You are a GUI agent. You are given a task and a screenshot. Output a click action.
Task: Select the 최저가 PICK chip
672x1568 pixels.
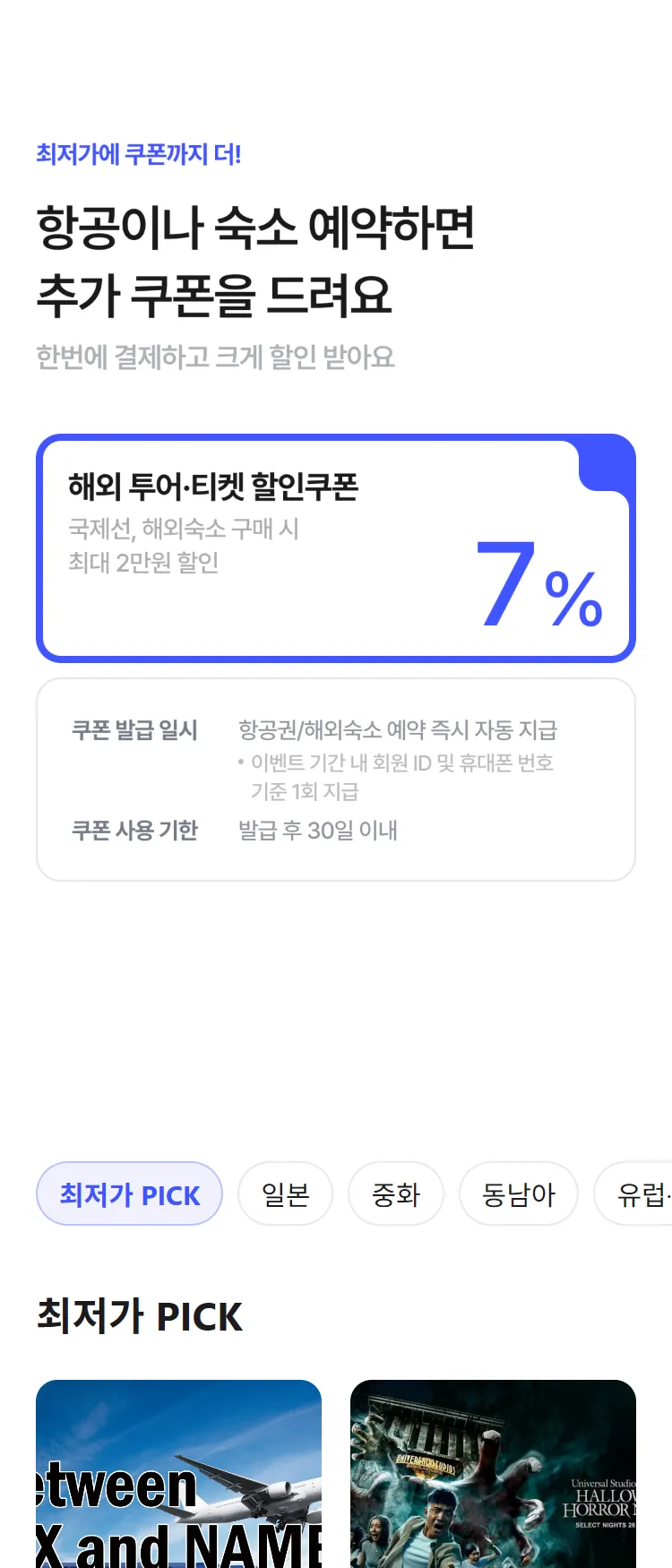(129, 1193)
